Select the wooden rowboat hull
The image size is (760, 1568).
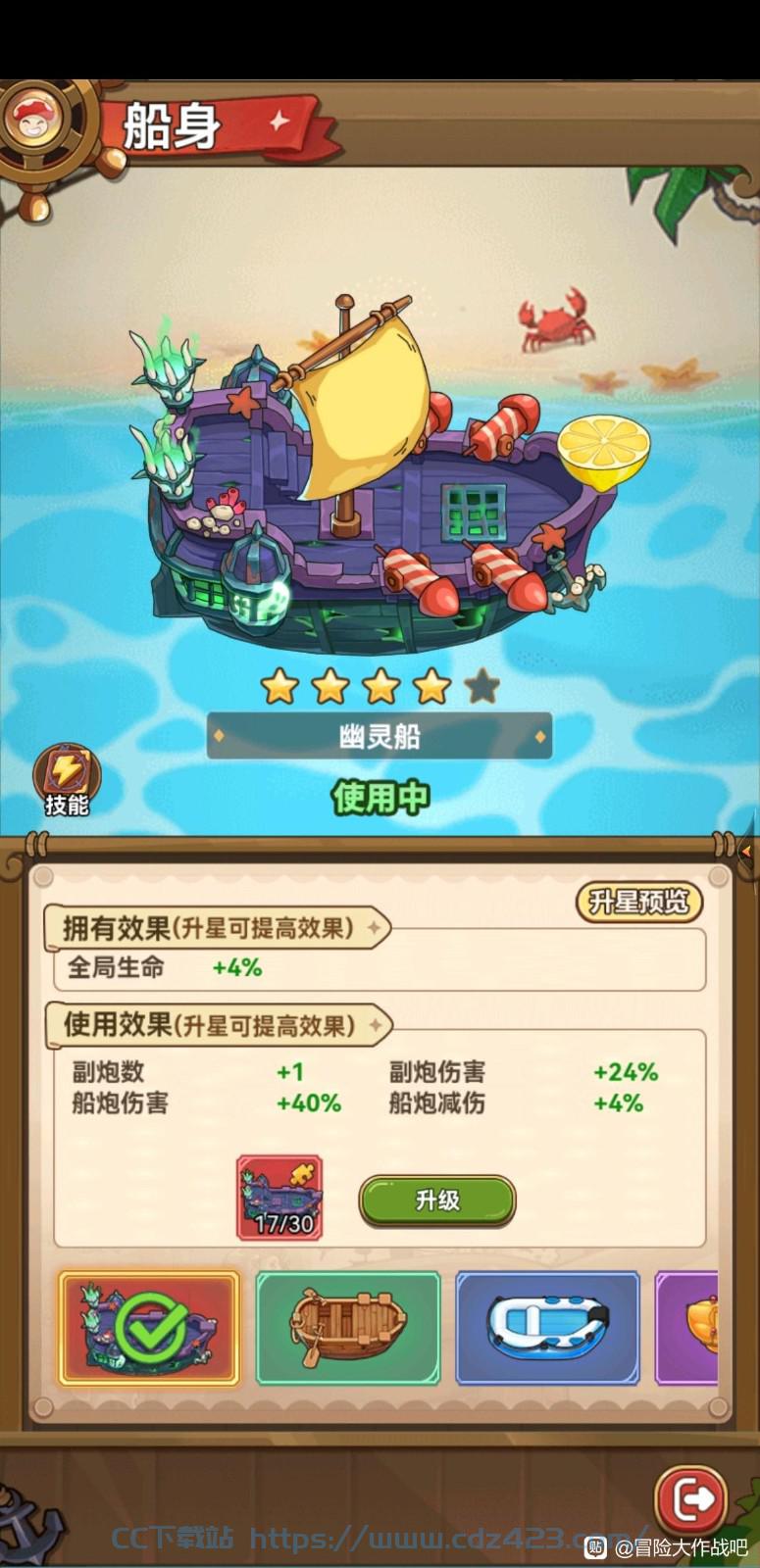[348, 1328]
